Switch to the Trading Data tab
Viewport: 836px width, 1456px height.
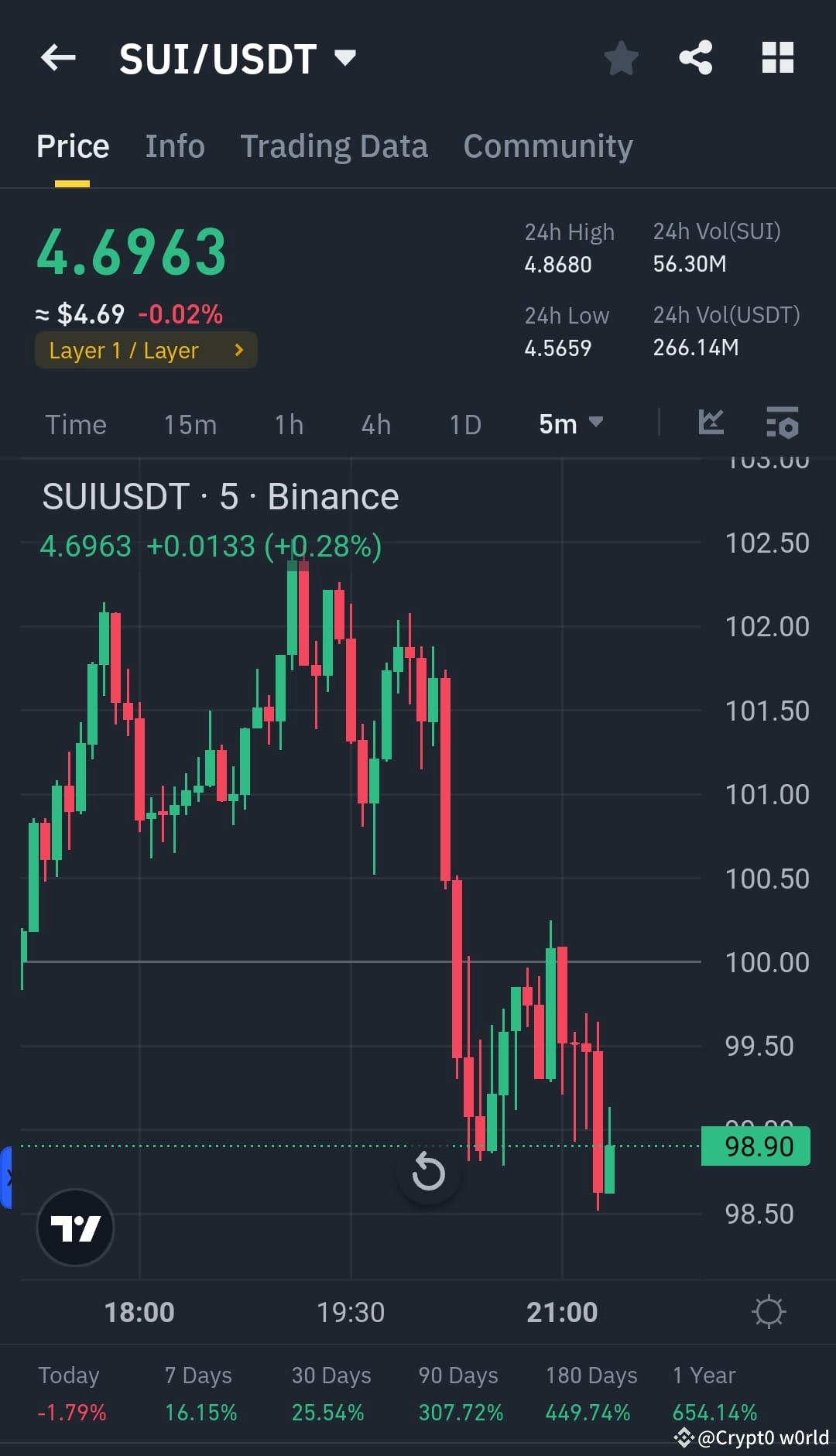coord(334,146)
